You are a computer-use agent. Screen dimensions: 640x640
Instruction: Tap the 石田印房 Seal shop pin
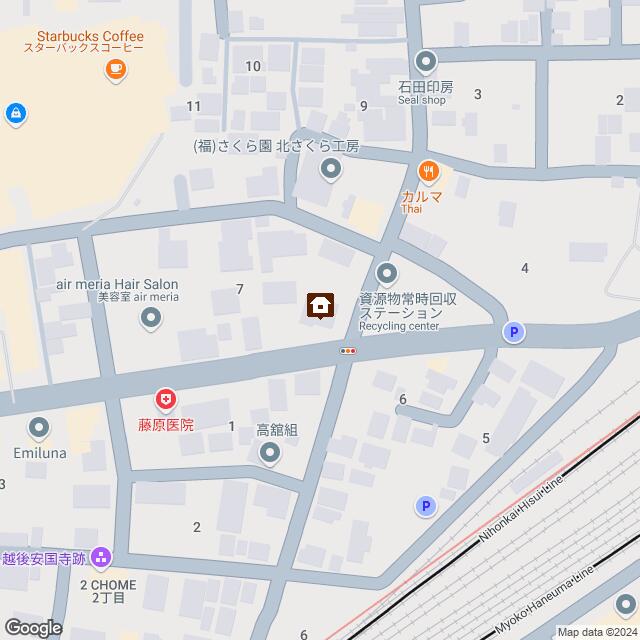[x=427, y=60]
